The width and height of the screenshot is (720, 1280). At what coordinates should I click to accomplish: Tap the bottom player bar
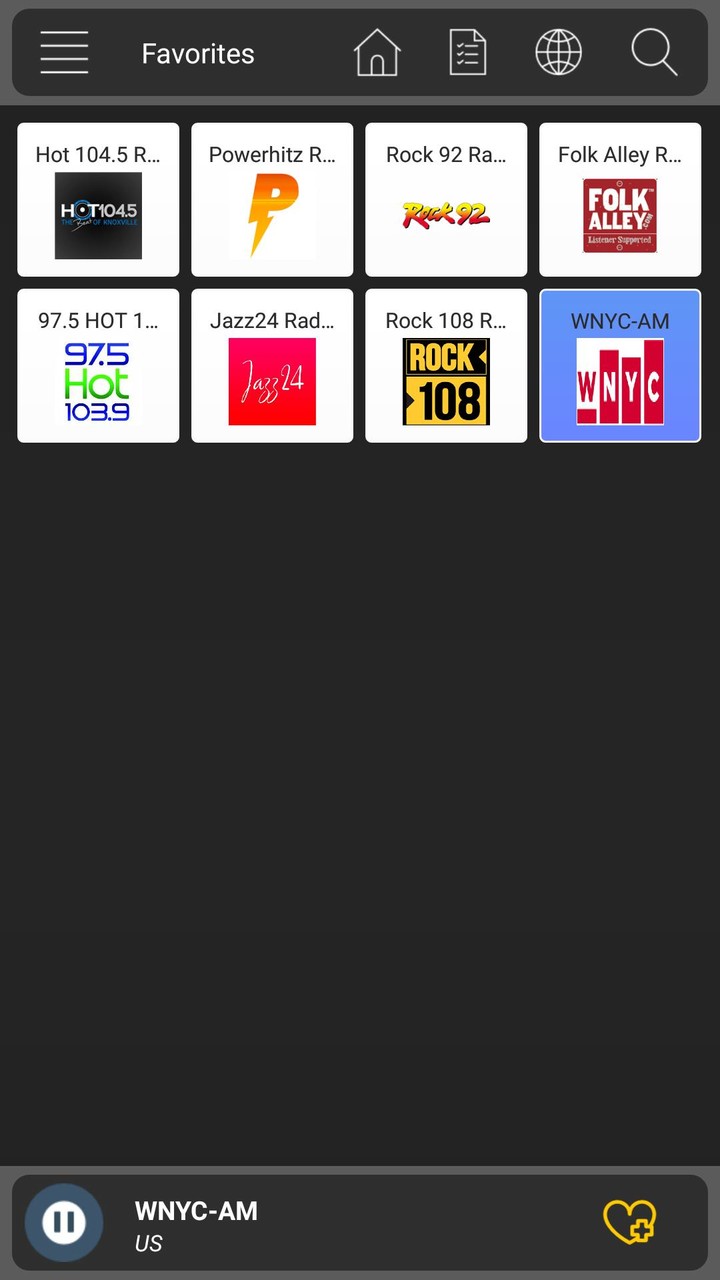(360, 1221)
